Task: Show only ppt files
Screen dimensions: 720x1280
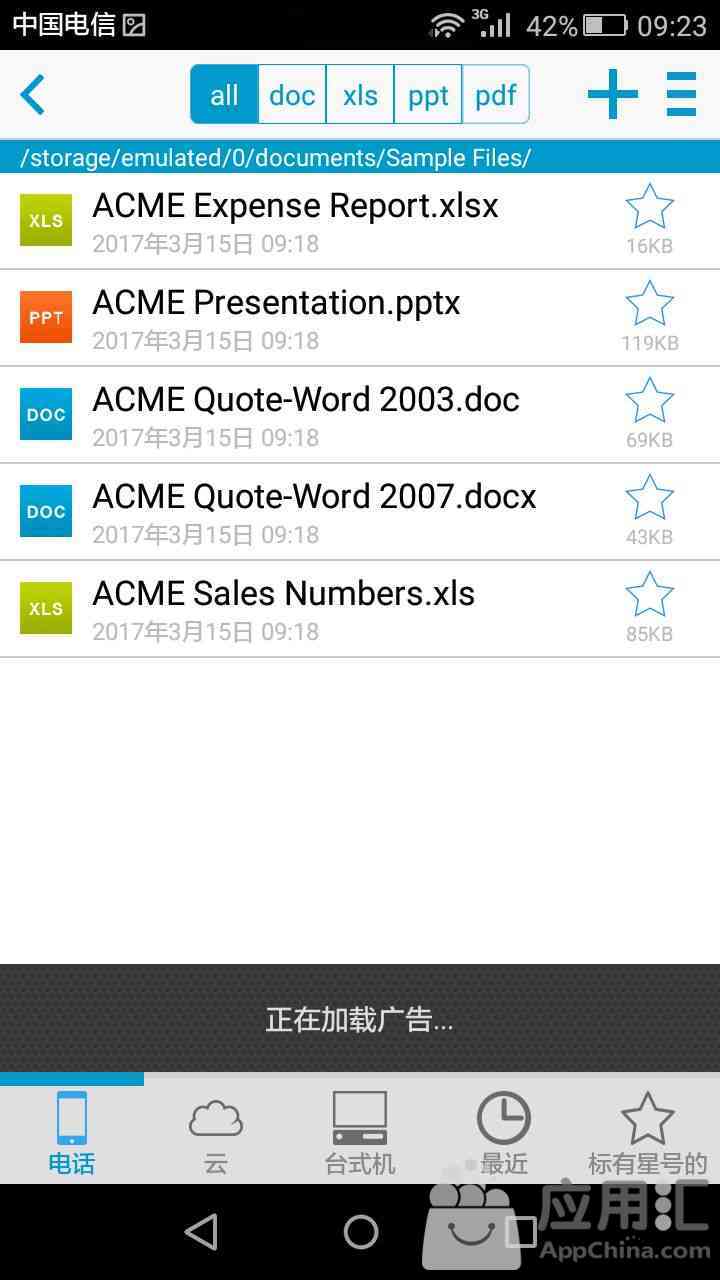Action: (428, 95)
